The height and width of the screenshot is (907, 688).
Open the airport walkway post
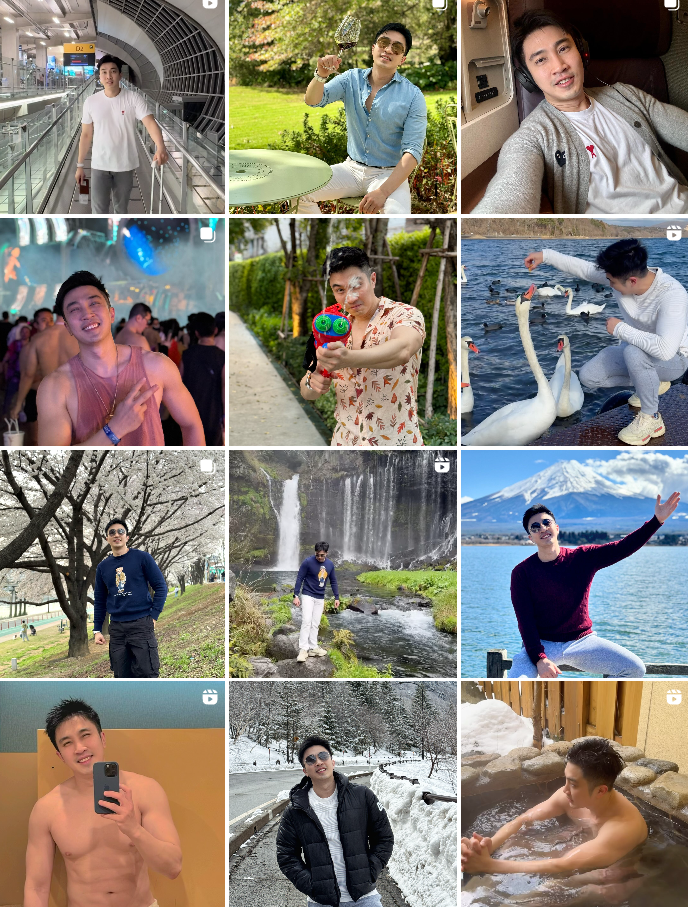(112, 106)
